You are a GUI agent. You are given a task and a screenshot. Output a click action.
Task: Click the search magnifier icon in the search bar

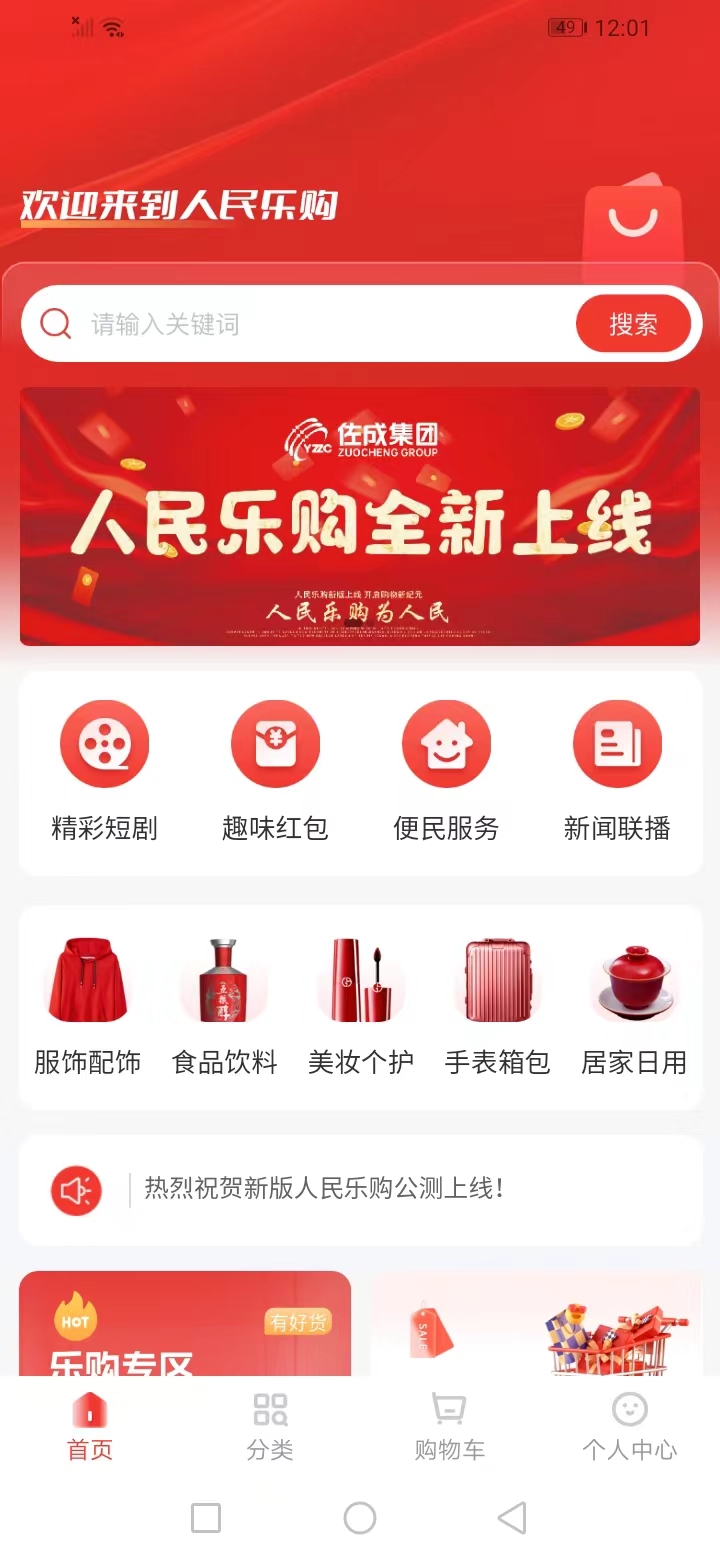(x=55, y=323)
